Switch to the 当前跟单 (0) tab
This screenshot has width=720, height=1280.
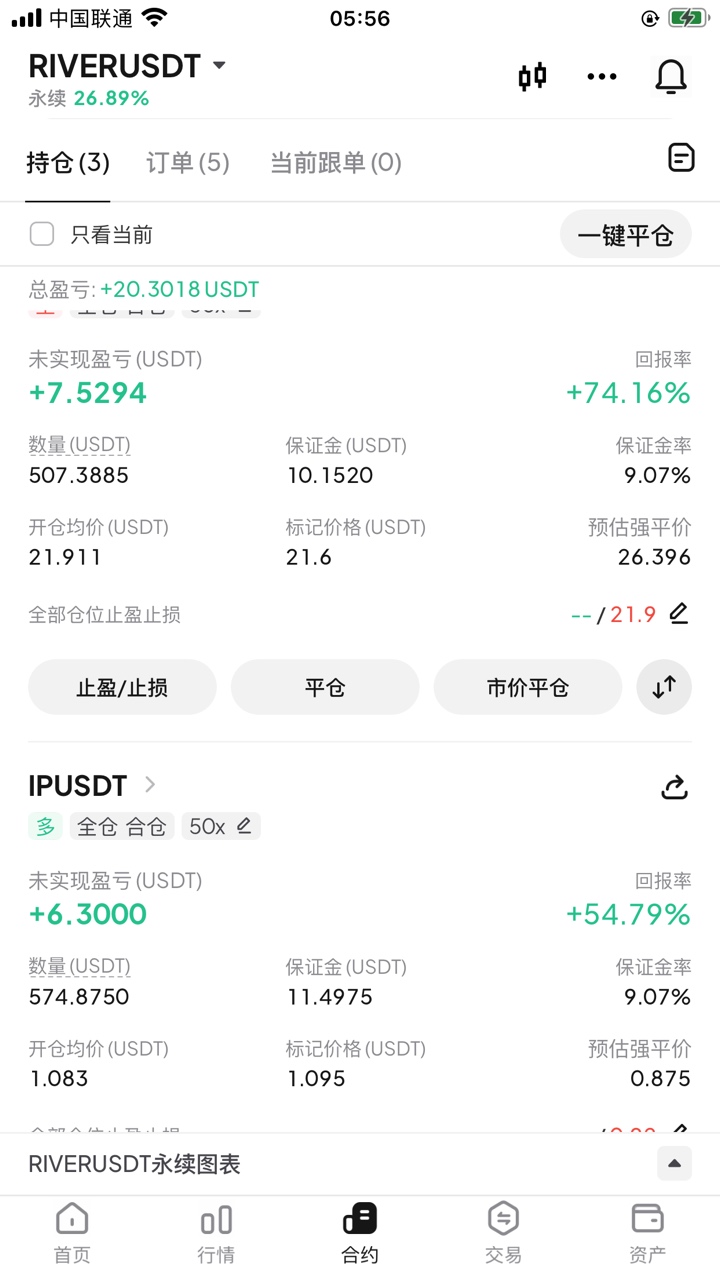pyautogui.click(x=336, y=163)
